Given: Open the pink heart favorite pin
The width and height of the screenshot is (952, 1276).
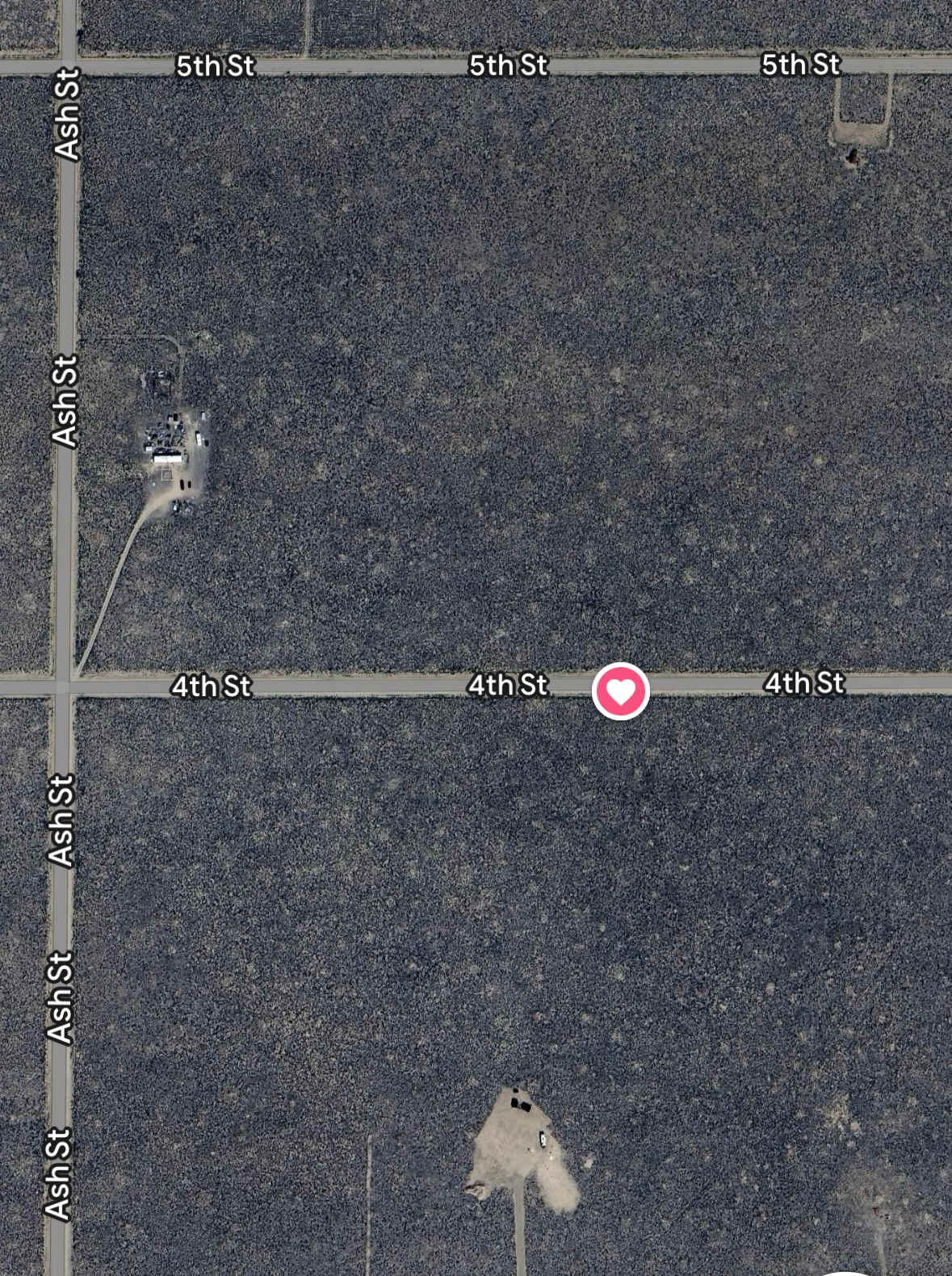Looking at the screenshot, I should [x=620, y=692].
